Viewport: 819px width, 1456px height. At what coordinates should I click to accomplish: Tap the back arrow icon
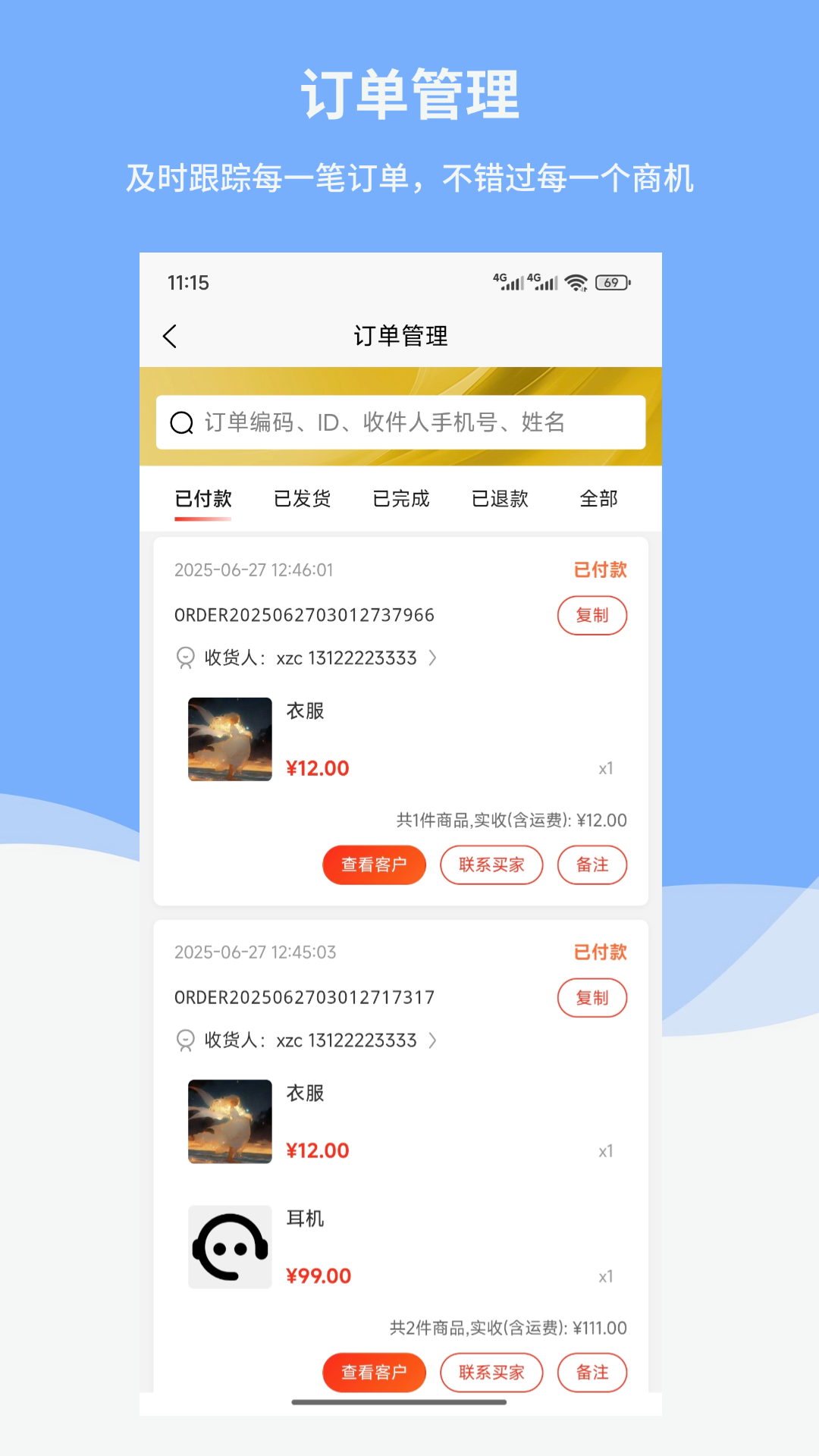pos(170,336)
